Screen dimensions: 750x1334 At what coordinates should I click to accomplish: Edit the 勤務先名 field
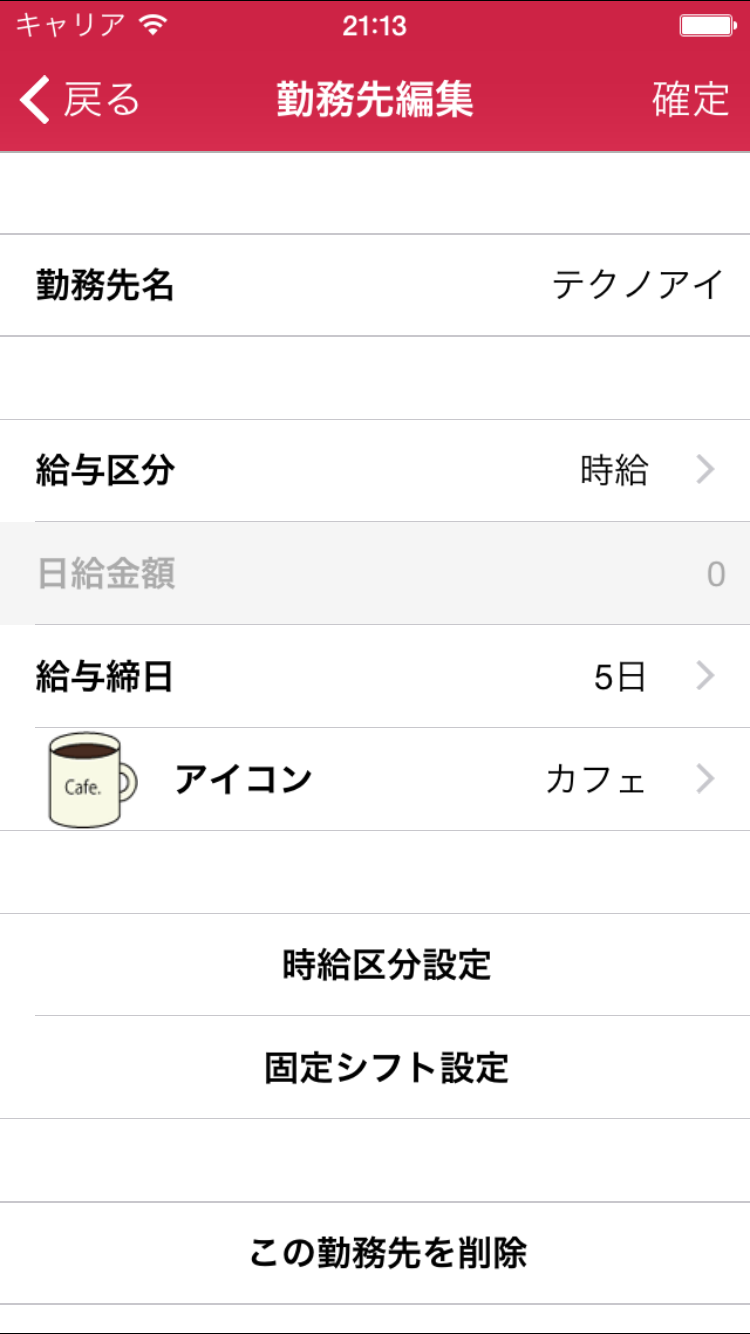[x=375, y=286]
